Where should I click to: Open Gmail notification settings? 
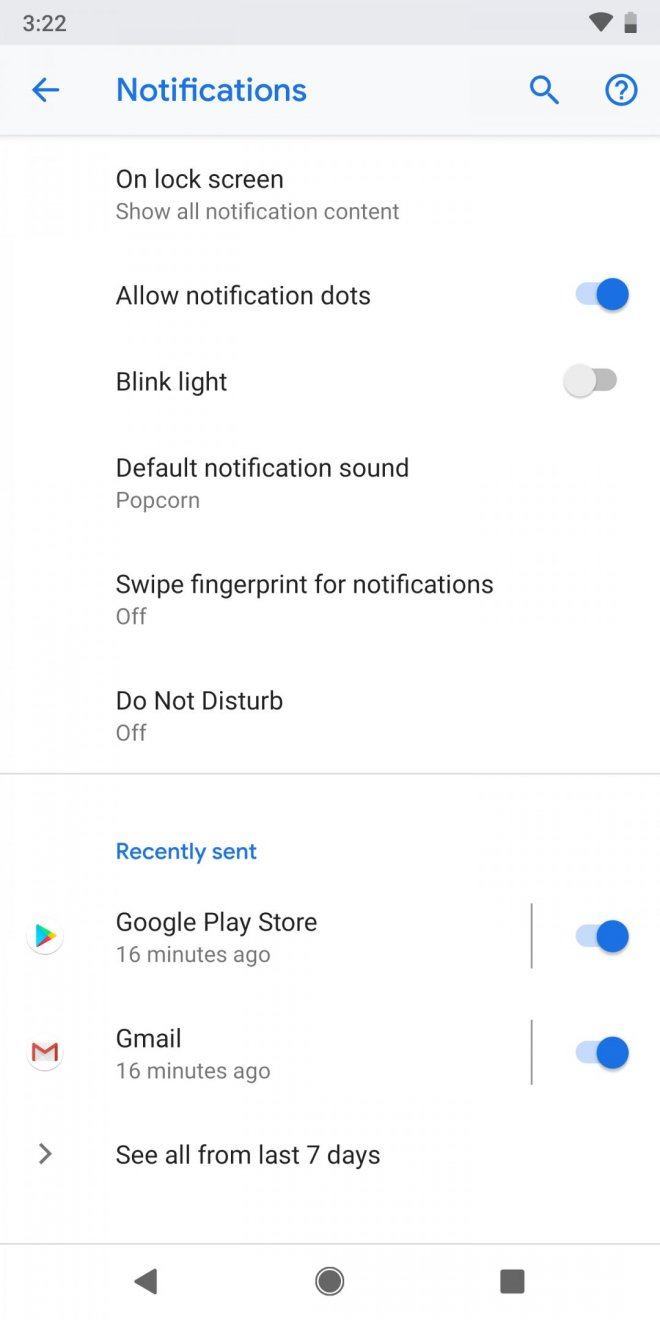coord(192,1053)
